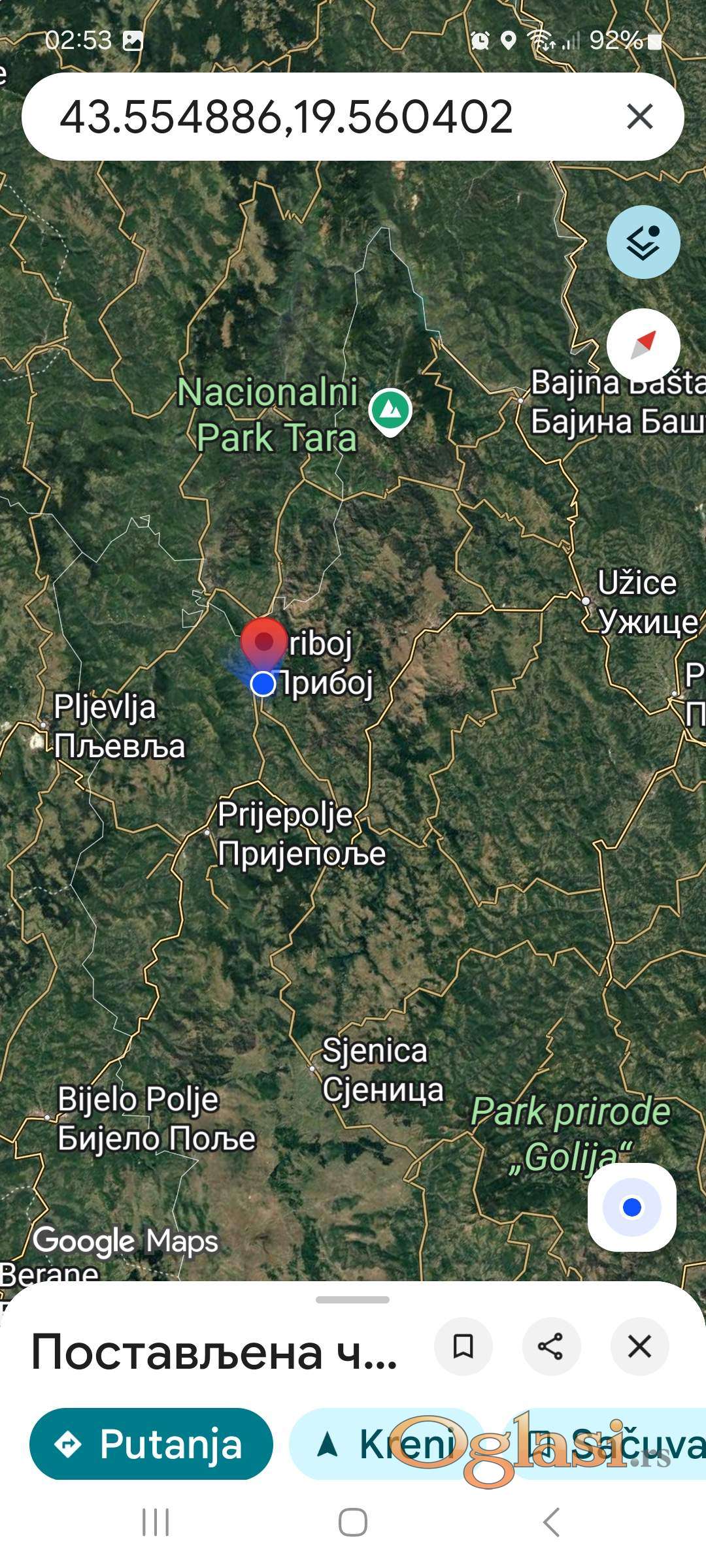The height and width of the screenshot is (1568, 706).
Task: Tap the red dropped pin near Priboj
Action: [x=264, y=642]
